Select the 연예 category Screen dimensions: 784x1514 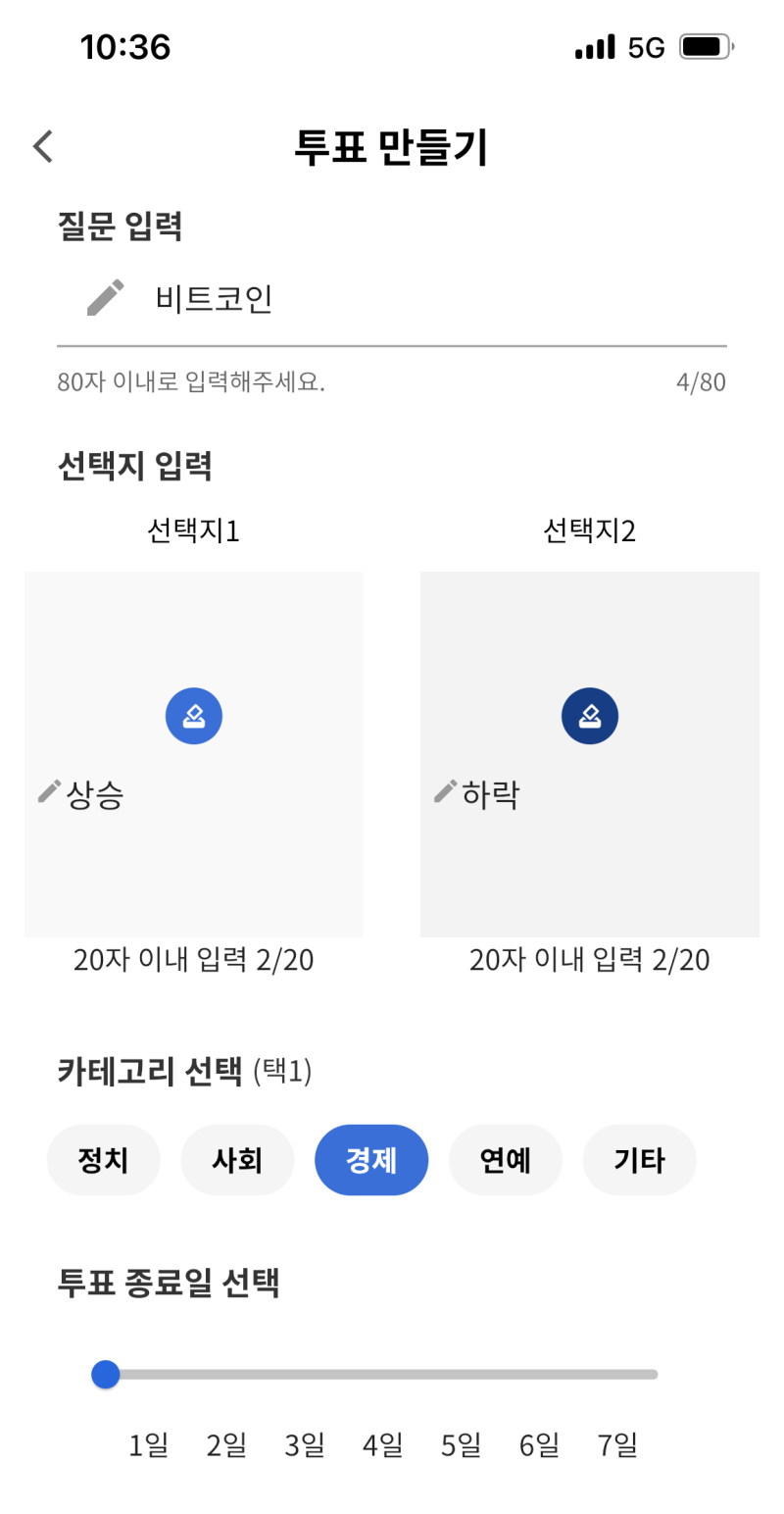click(x=506, y=1160)
